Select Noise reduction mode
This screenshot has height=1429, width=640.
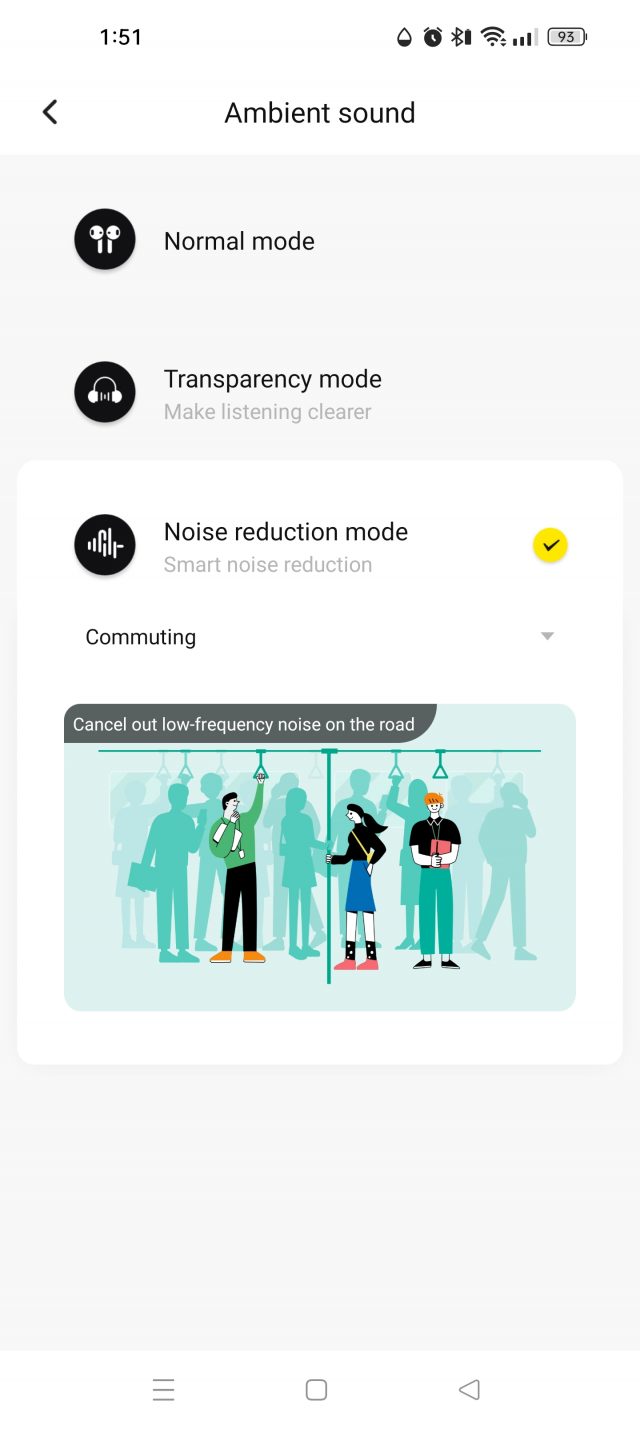(320, 545)
